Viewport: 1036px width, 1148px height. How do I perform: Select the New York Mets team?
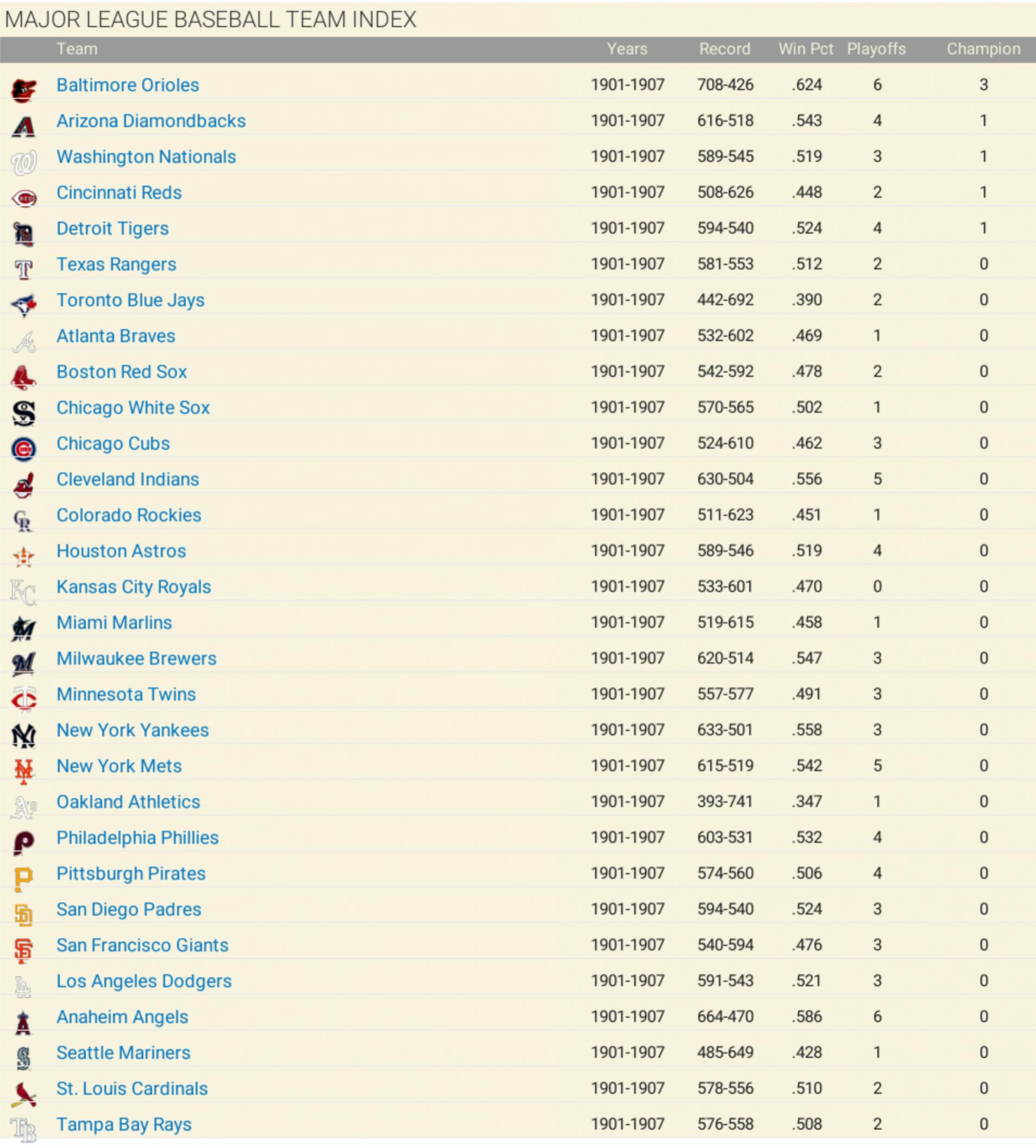[x=119, y=766]
